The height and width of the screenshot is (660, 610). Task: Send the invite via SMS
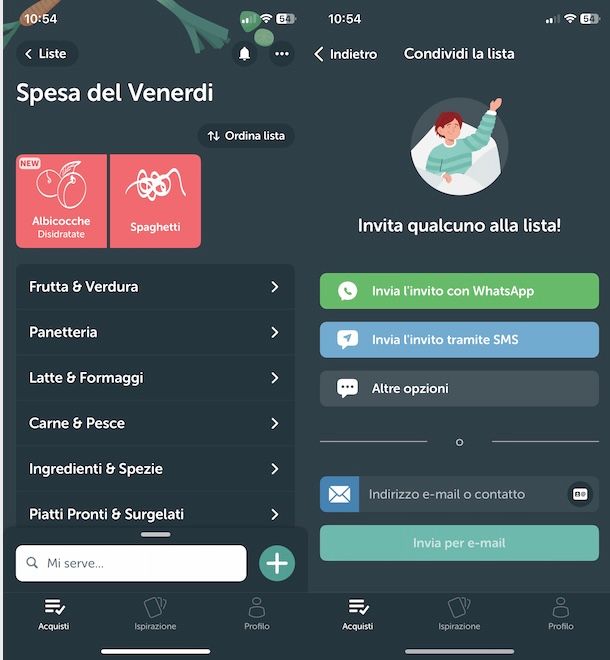coord(459,340)
